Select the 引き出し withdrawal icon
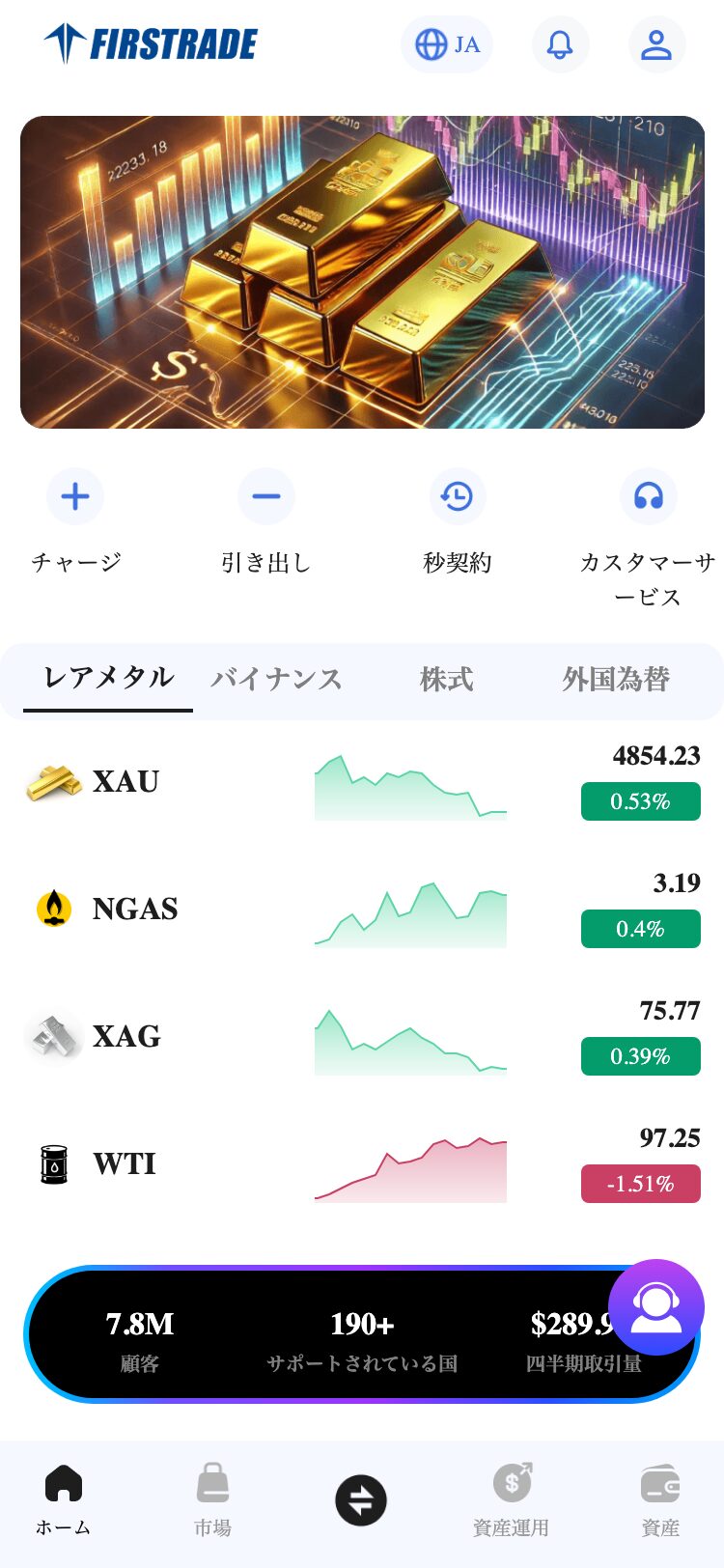The height and width of the screenshot is (1568, 724). (265, 496)
